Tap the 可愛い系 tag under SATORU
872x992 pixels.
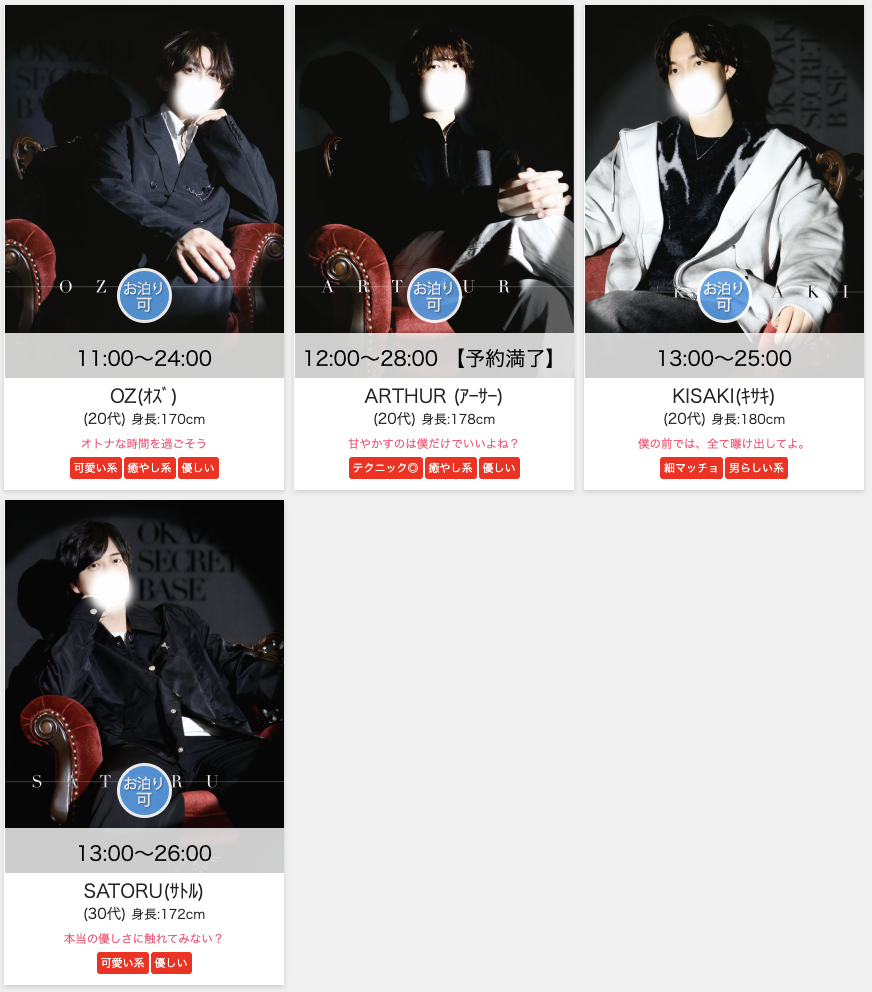click(122, 963)
